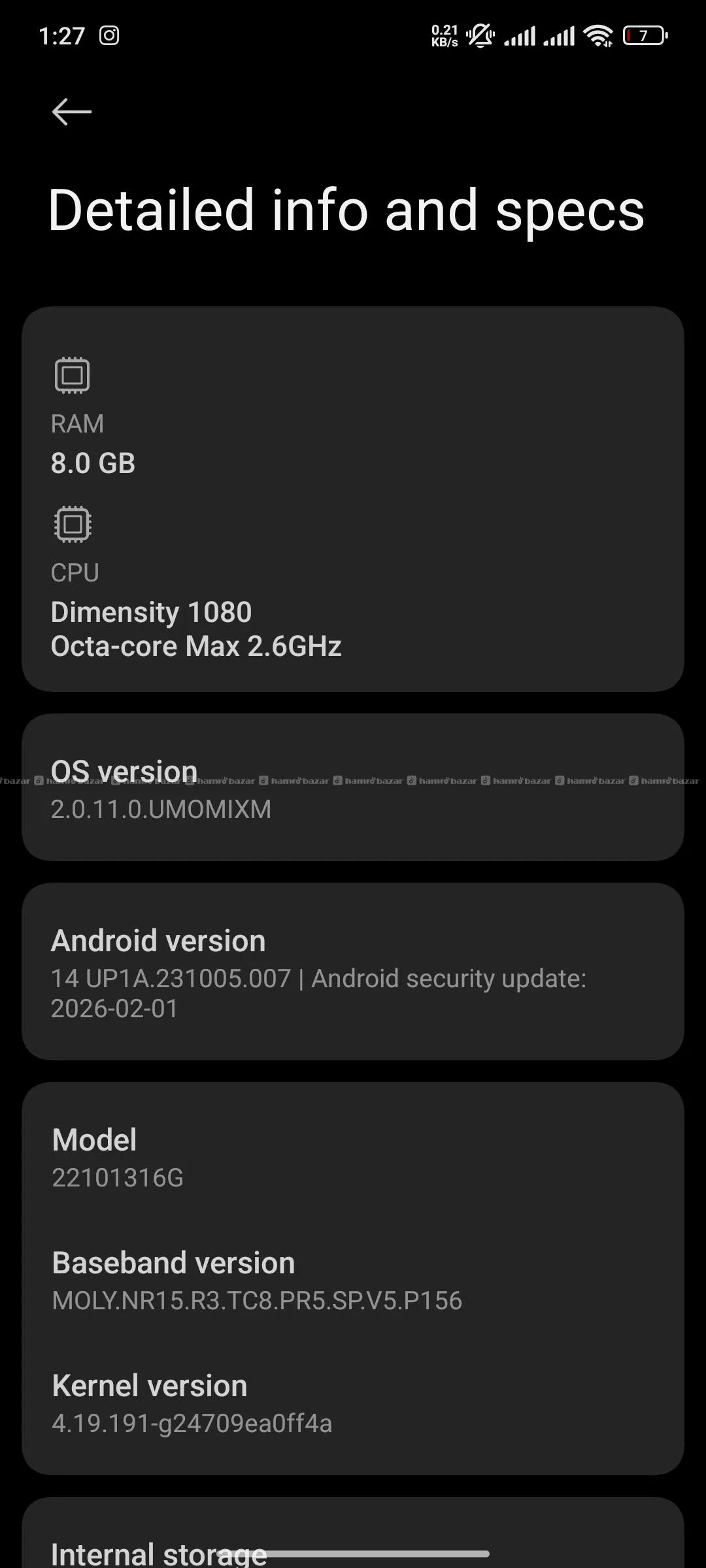Go back using the top arrow
The image size is (706, 1568).
click(x=72, y=112)
